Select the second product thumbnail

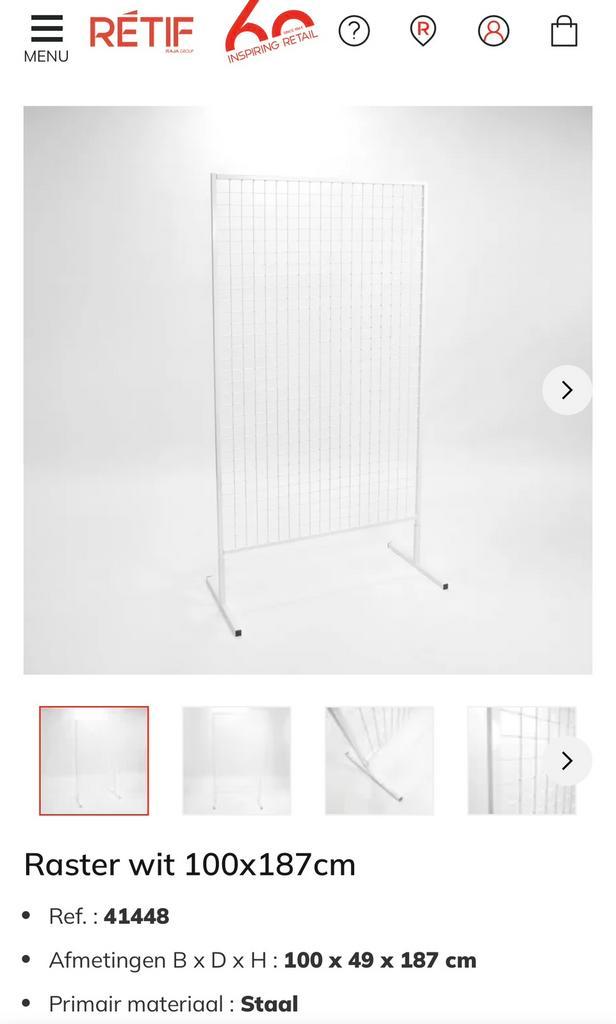[236, 761]
